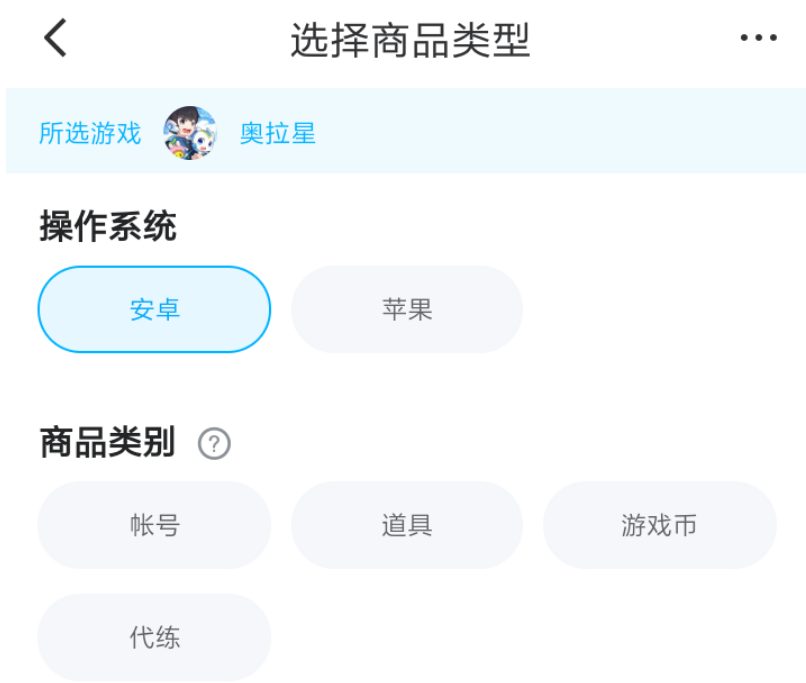Viewport: 806px width, 683px height.
Task: Choose the 游戏币 category
Action: (660, 525)
